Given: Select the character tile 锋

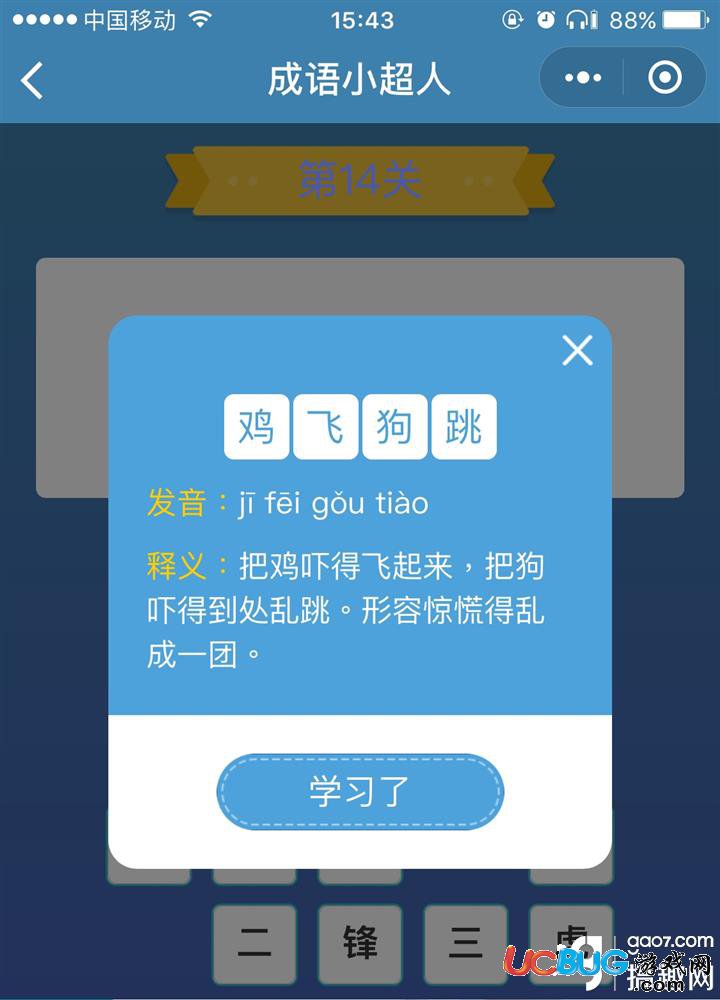Looking at the screenshot, I should click(x=360, y=944).
